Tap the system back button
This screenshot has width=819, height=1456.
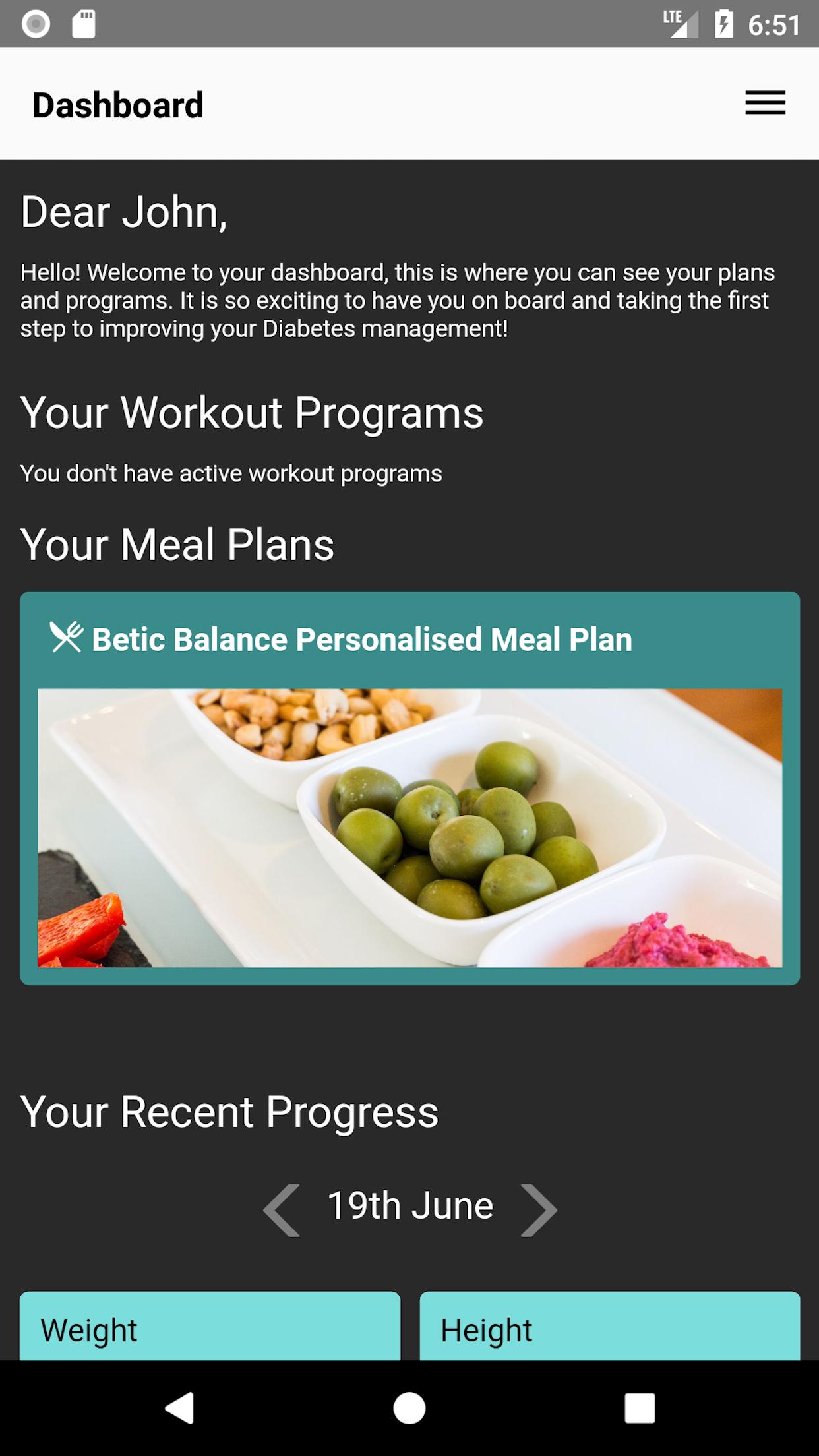[x=179, y=1409]
